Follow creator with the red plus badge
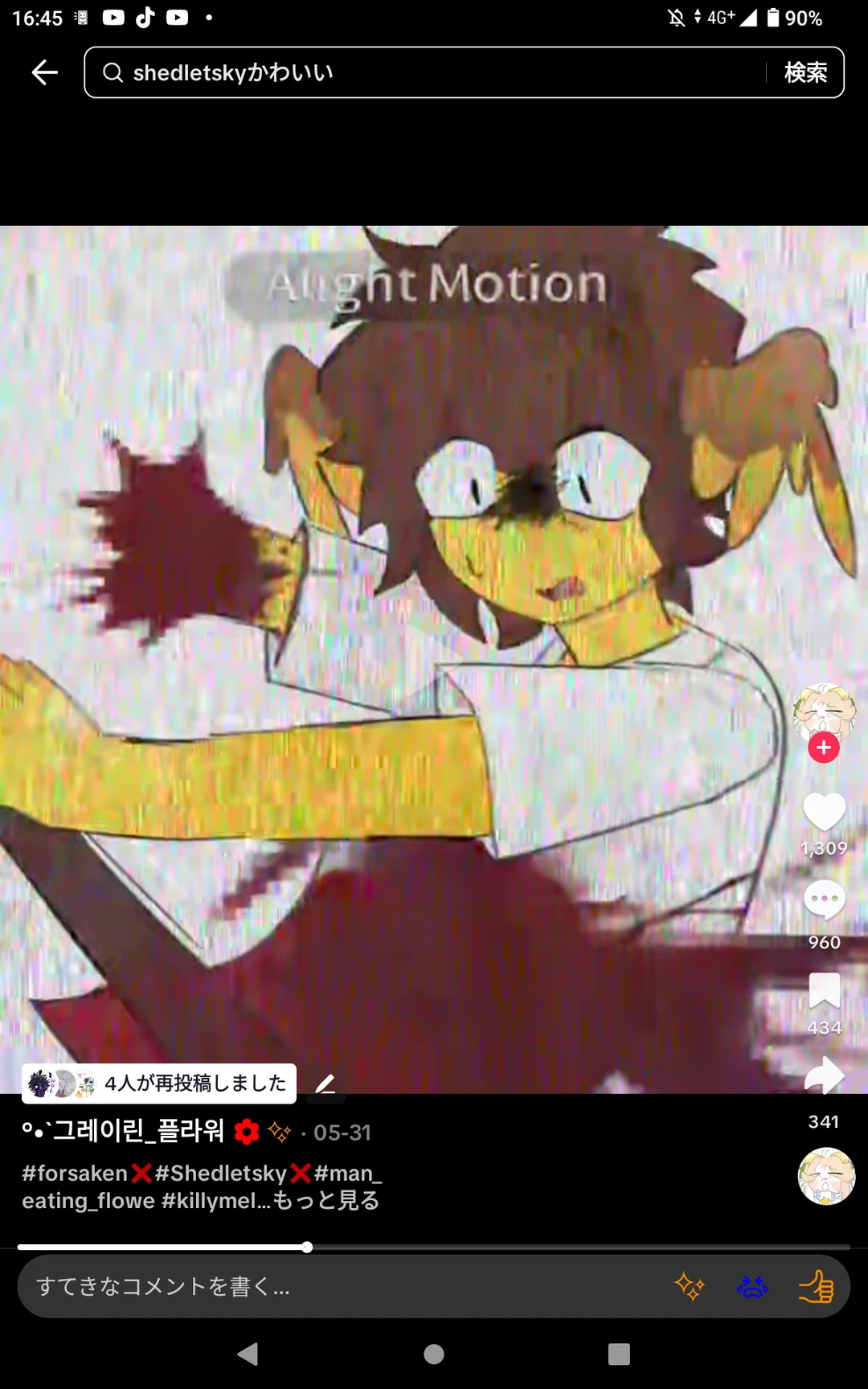This screenshot has height=1389, width=868. [824, 748]
